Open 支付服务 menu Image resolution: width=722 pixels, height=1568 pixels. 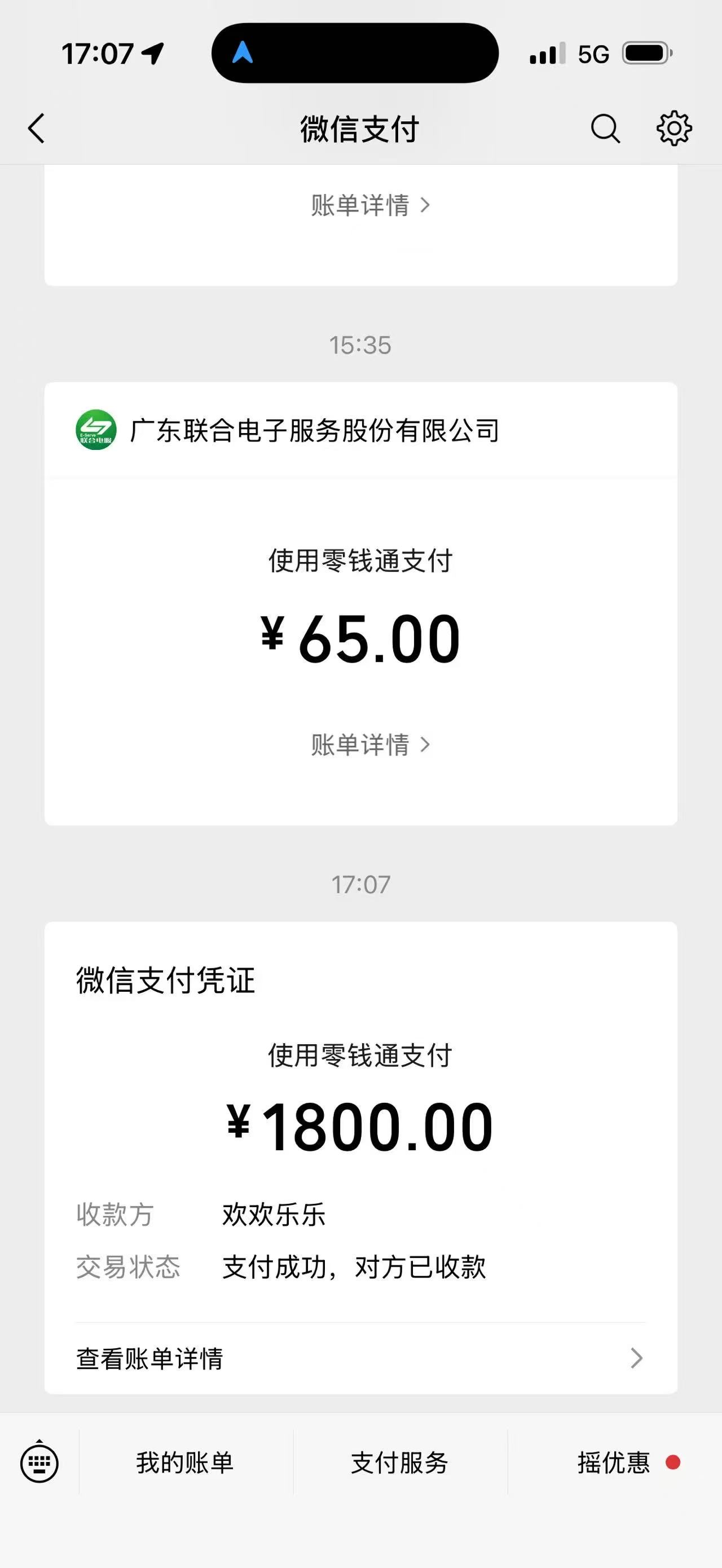point(400,1463)
